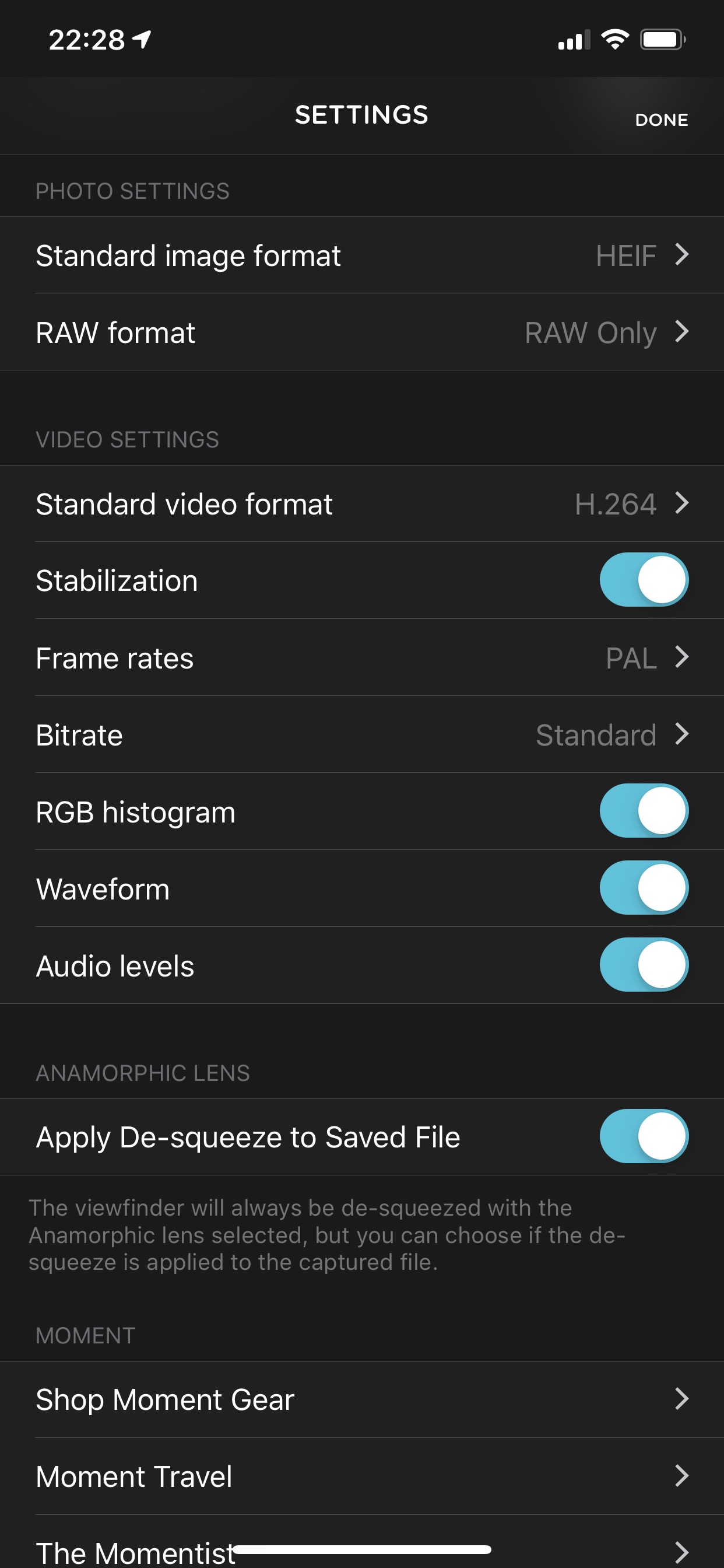Change the RAW format setting
The image size is (724, 1568).
362,332
